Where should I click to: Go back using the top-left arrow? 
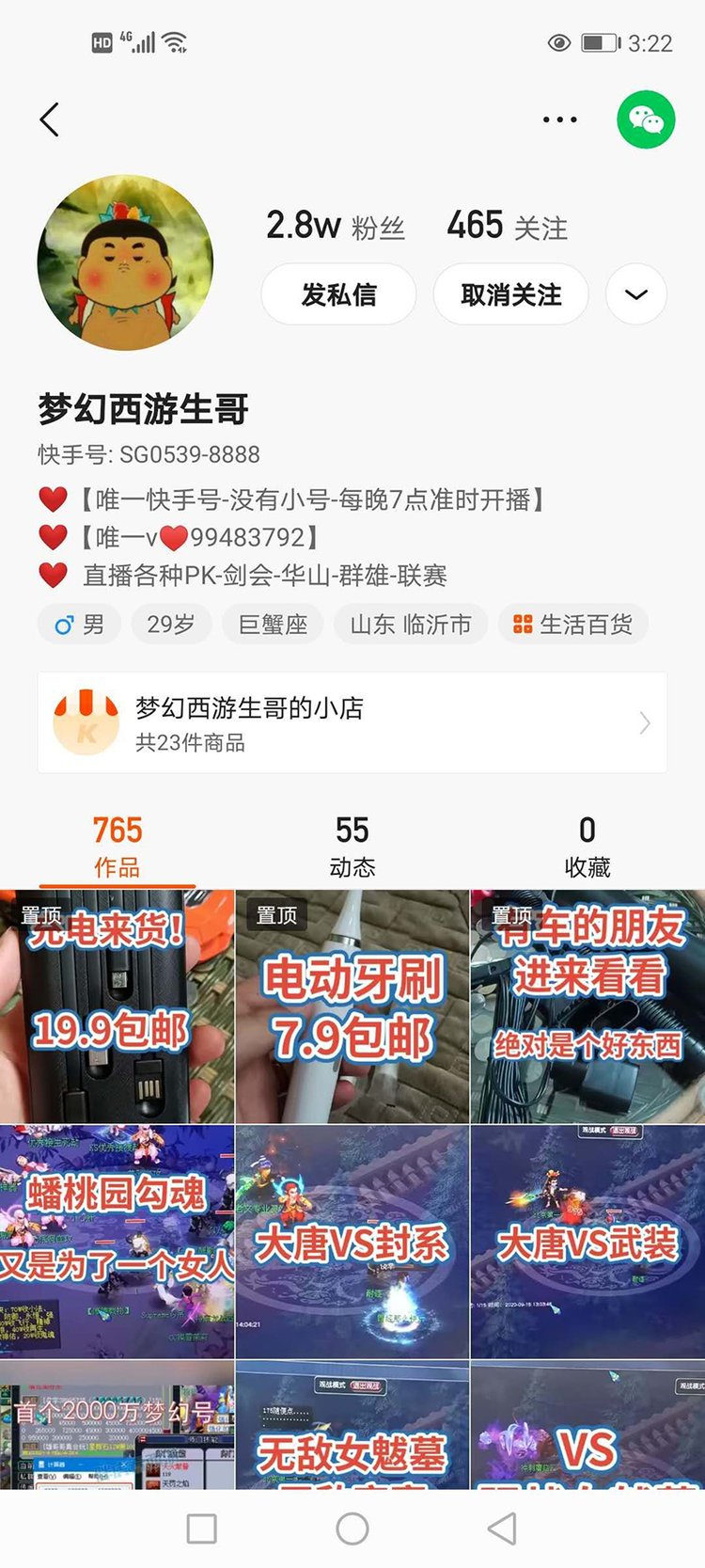pos(50,119)
